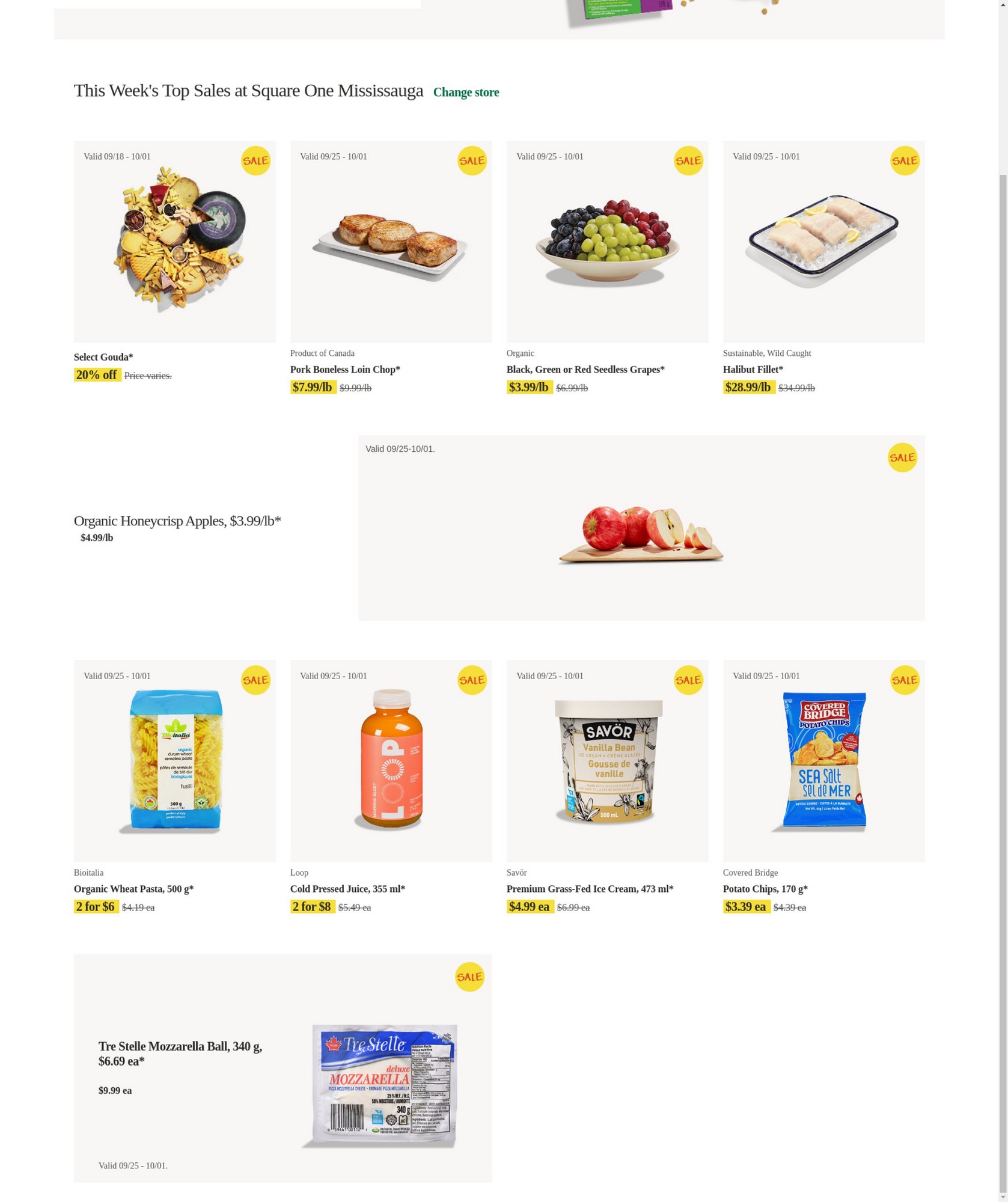View the Seedless Grapes sale item
Viewport: 1008px width, 1202px height.
(607, 242)
